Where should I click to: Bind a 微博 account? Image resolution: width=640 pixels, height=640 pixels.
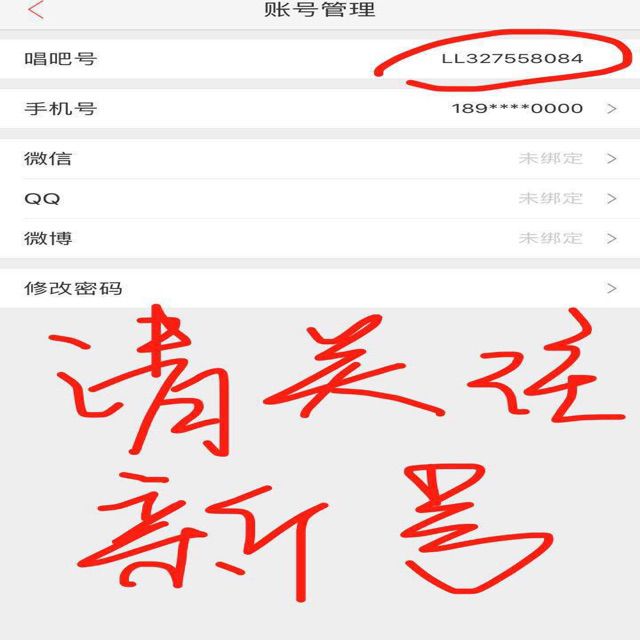click(x=320, y=238)
